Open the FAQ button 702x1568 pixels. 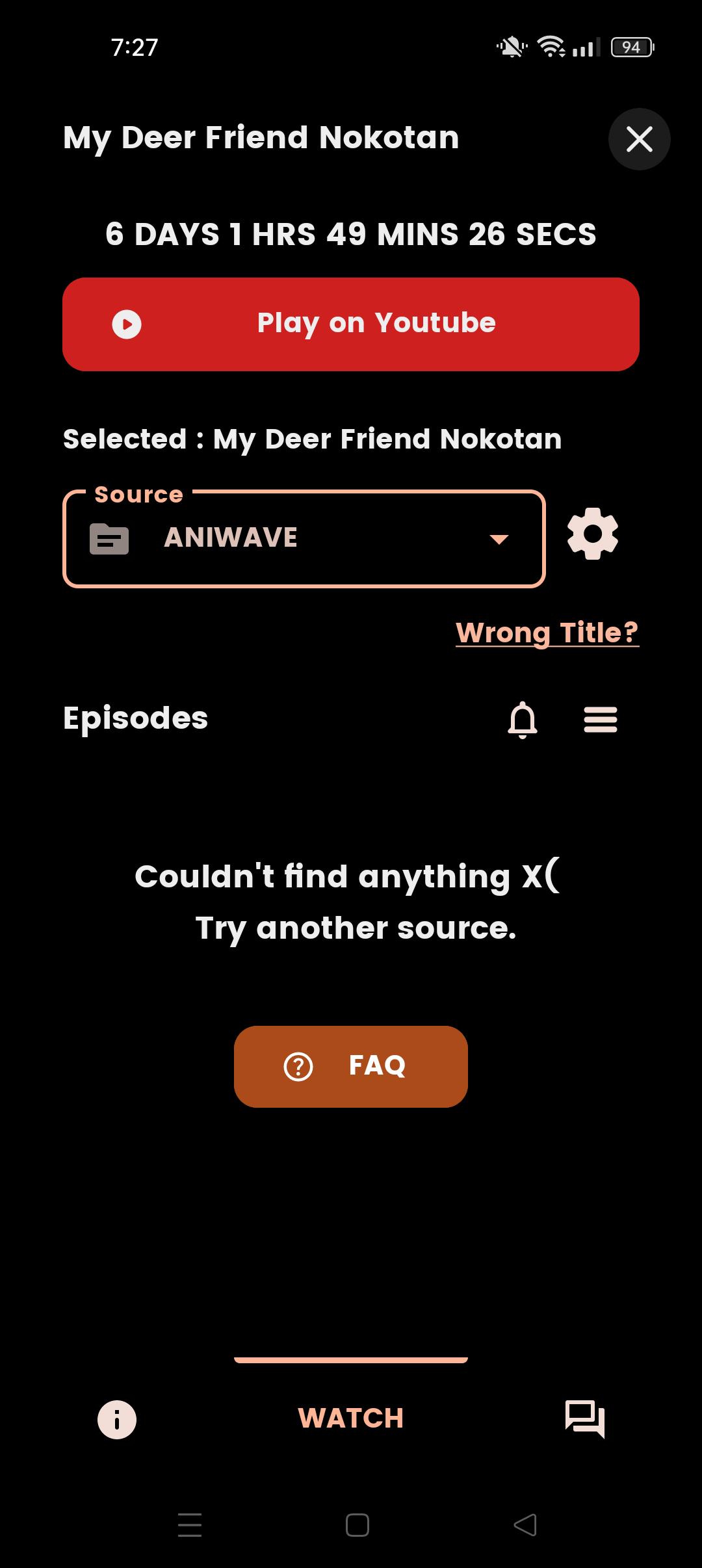(351, 1066)
